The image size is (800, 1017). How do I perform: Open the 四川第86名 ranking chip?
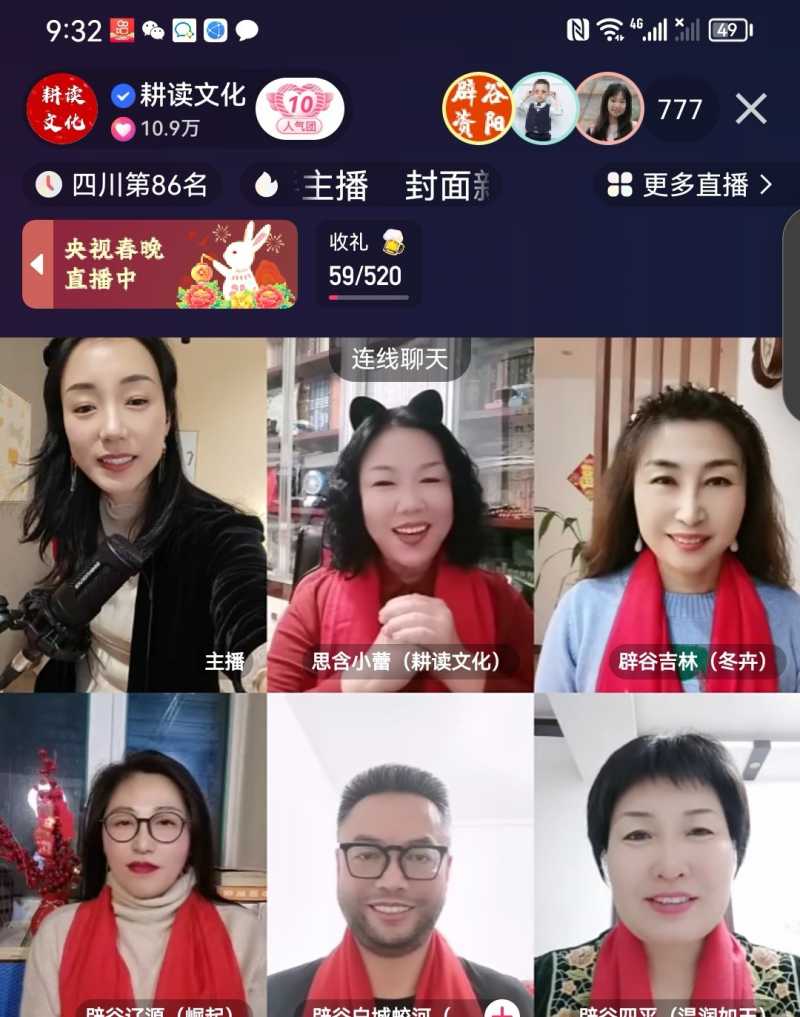pos(123,184)
